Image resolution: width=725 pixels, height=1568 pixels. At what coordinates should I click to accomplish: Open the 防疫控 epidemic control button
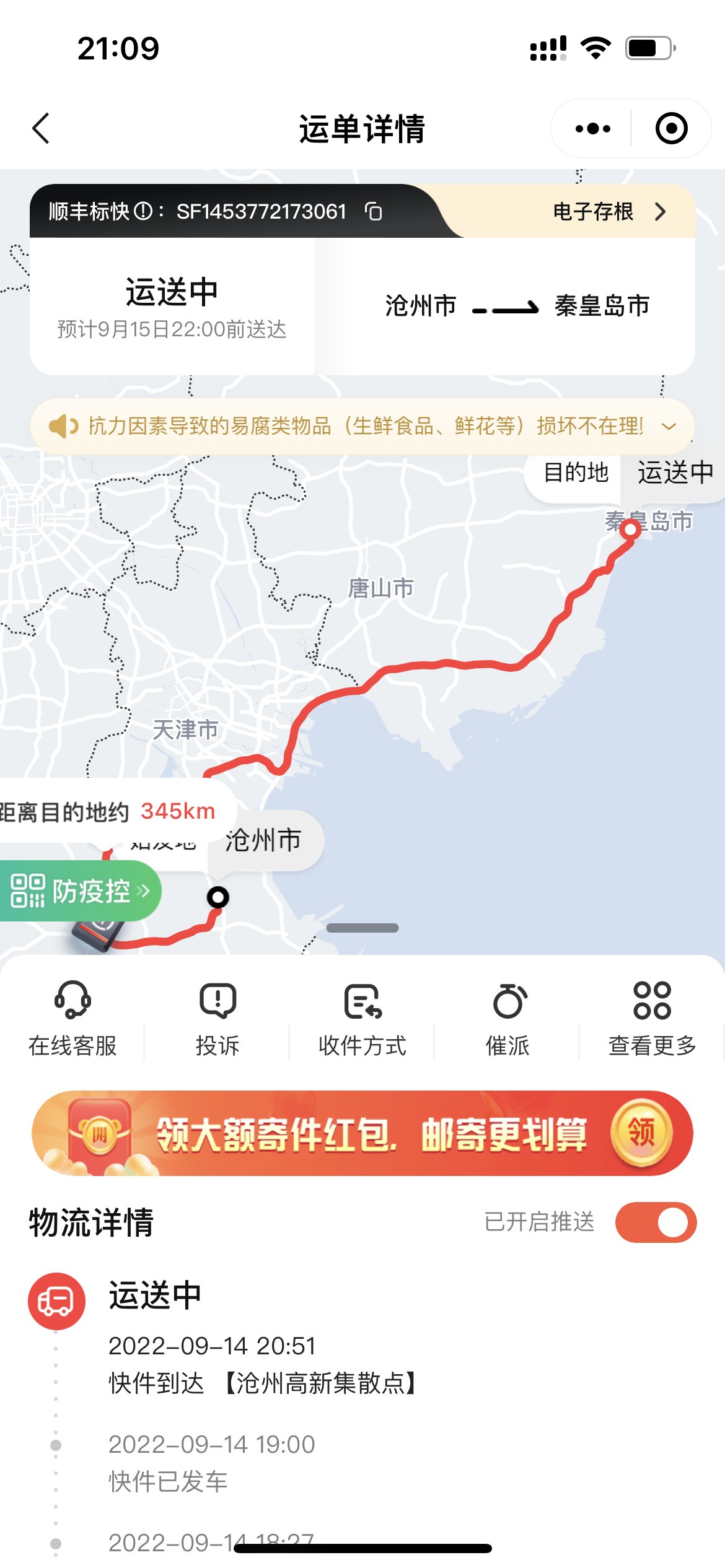(79, 891)
